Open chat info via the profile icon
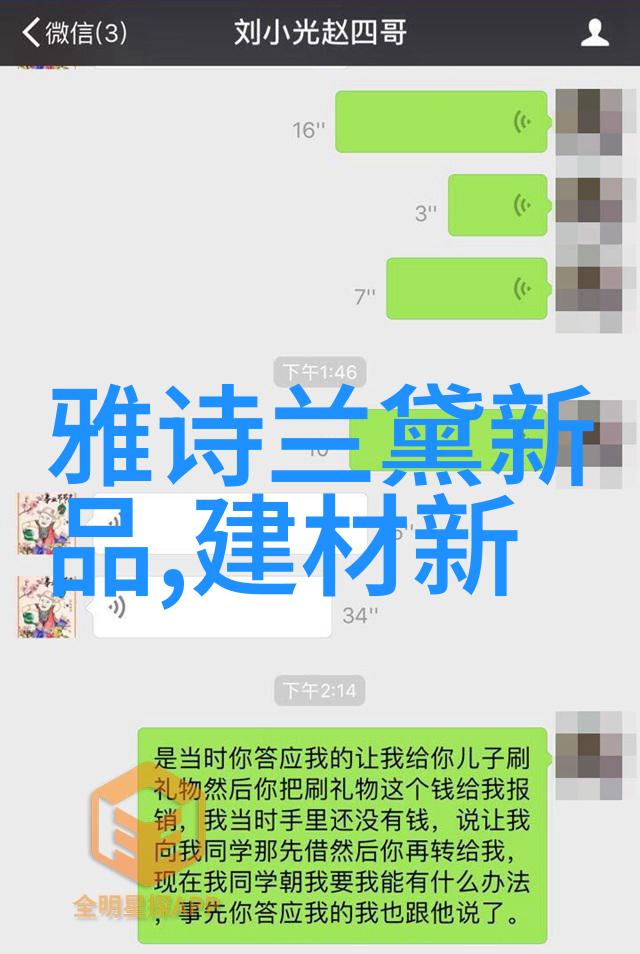 pos(595,33)
